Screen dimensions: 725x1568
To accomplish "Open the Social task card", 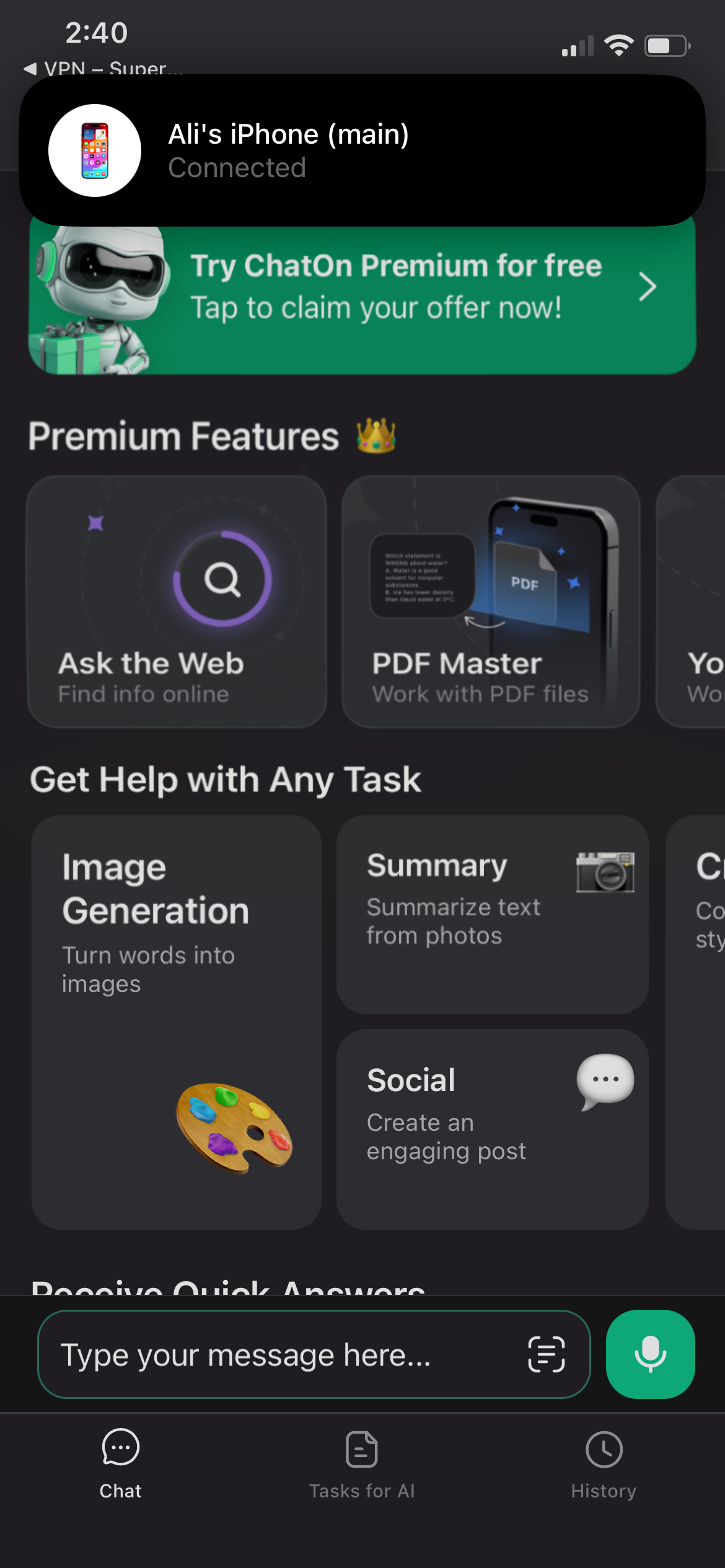I will coord(492,1128).
